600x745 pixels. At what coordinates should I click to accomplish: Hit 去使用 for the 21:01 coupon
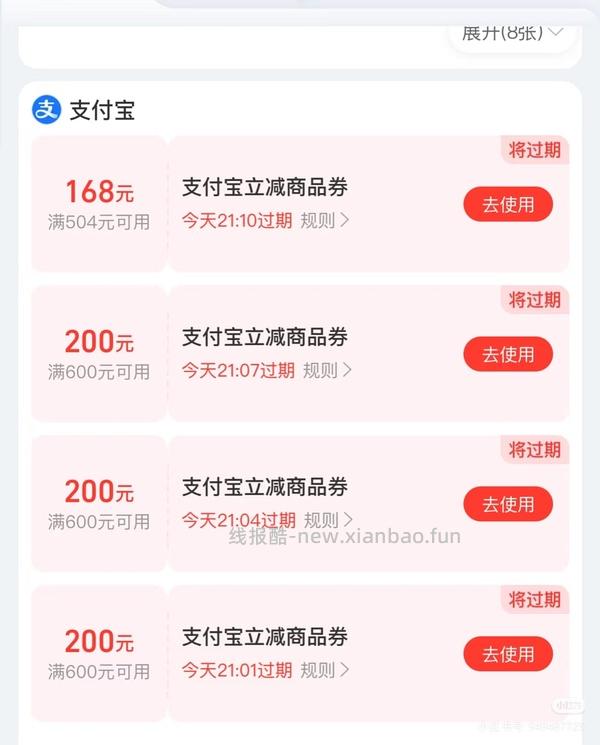[508, 654]
